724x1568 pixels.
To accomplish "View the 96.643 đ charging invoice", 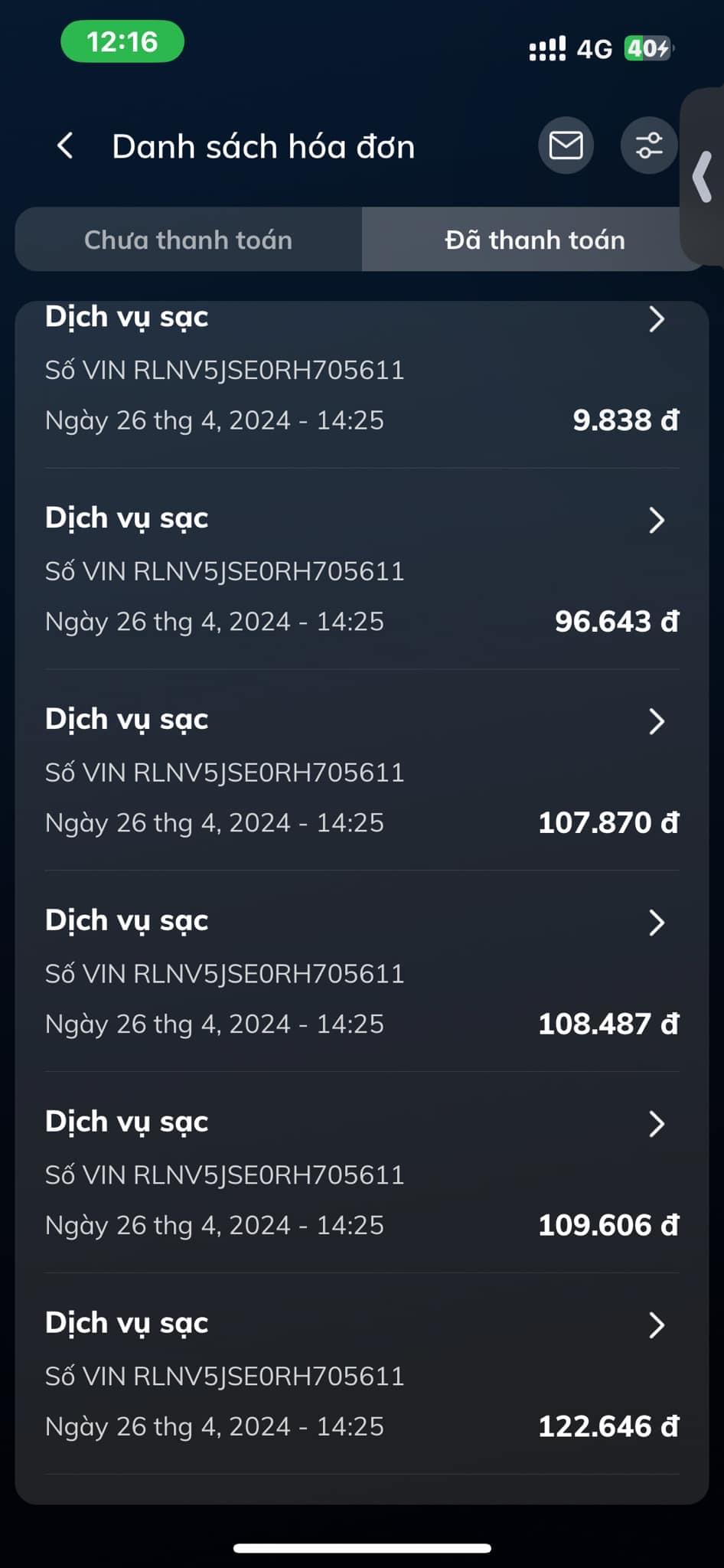I will [361, 570].
